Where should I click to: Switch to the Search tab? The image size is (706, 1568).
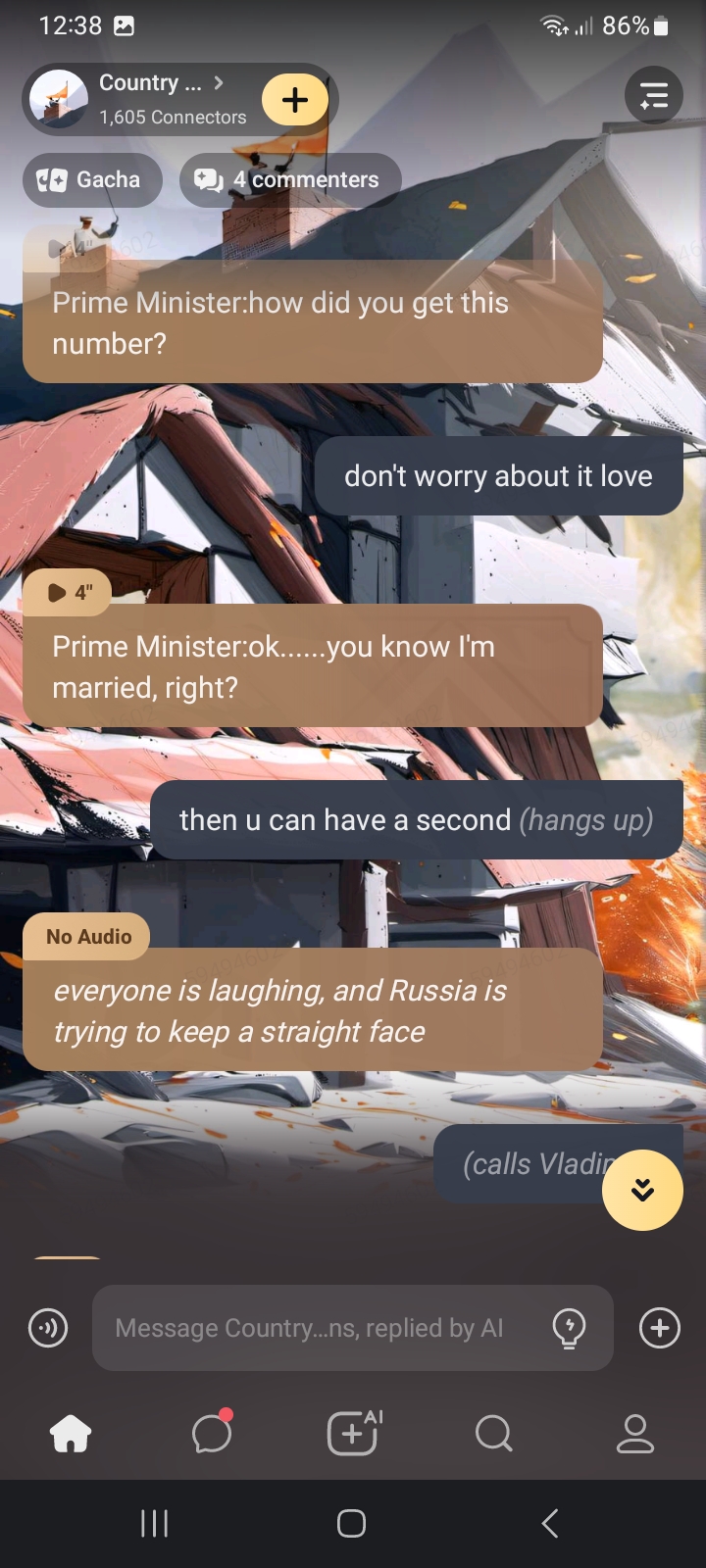493,1434
